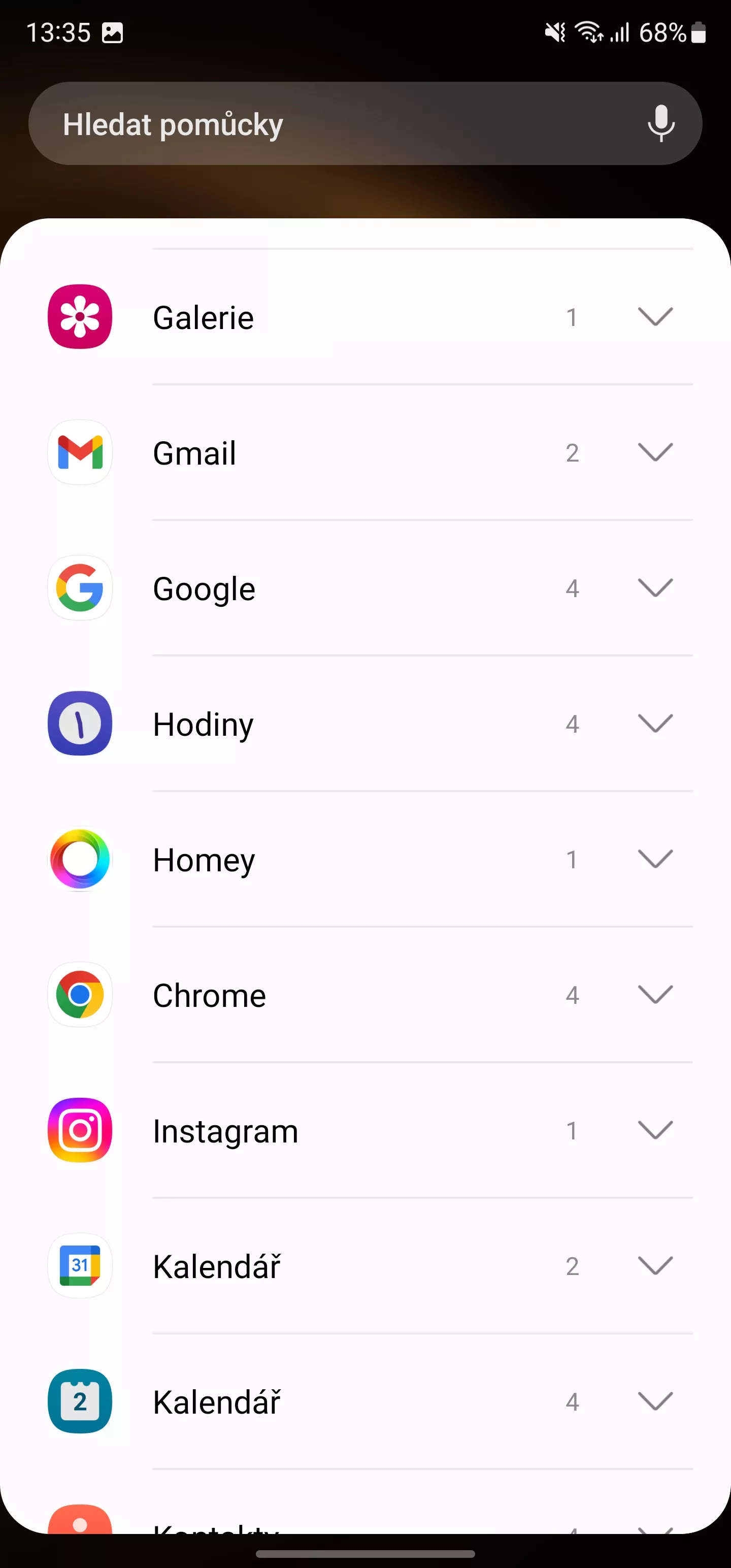
Task: Expand Samsung Kalendář with 4 widgets
Action: coord(365,1402)
